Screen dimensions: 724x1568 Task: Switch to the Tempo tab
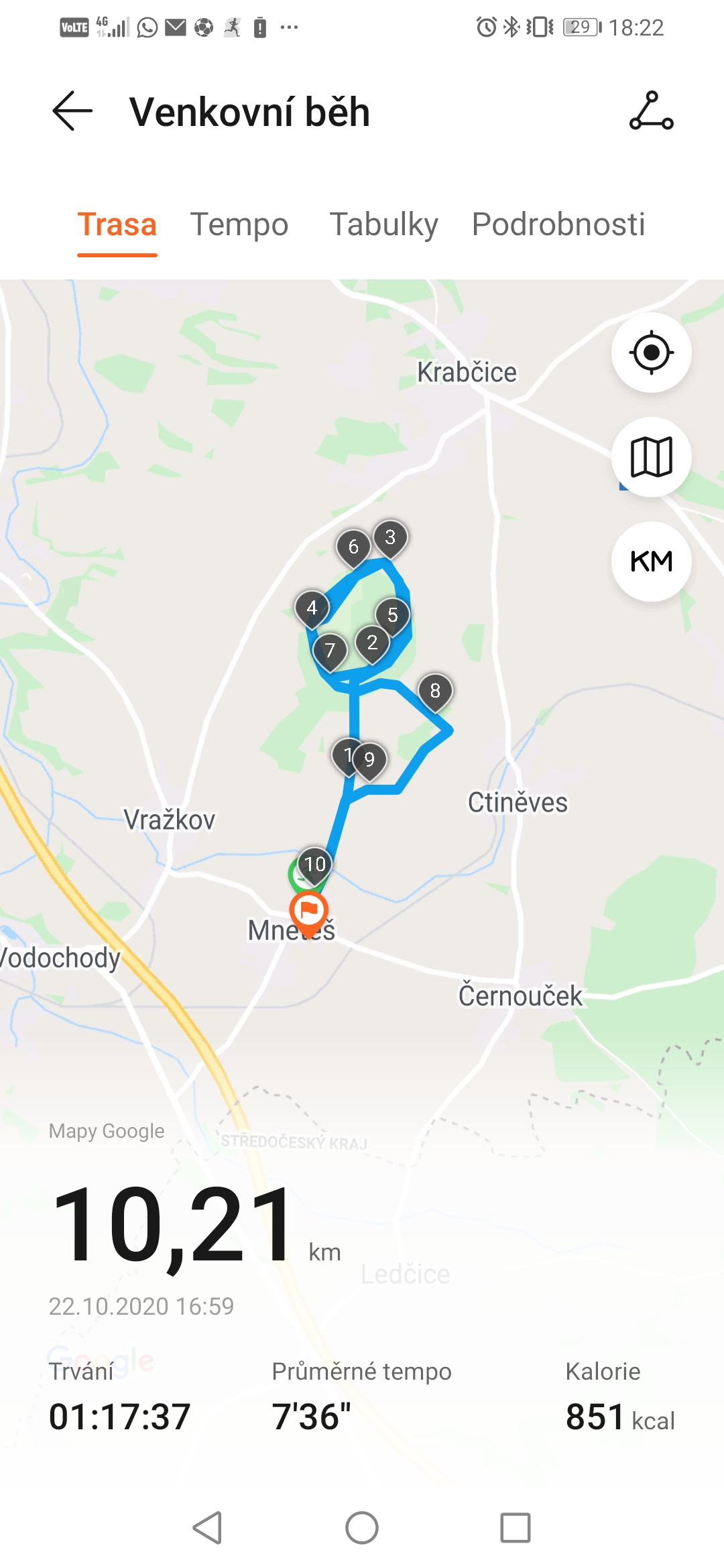(239, 224)
